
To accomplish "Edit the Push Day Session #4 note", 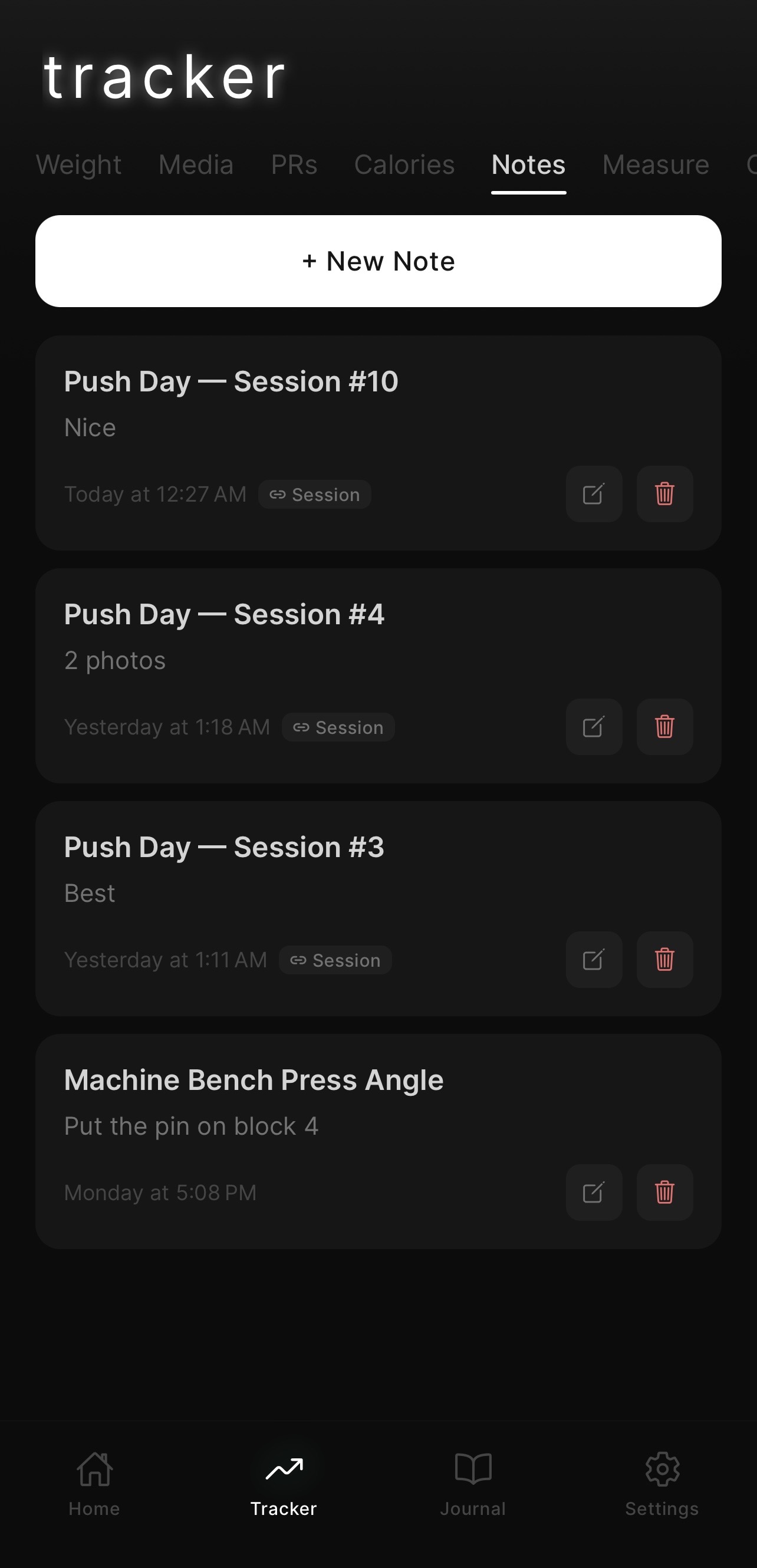I will click(593, 727).
